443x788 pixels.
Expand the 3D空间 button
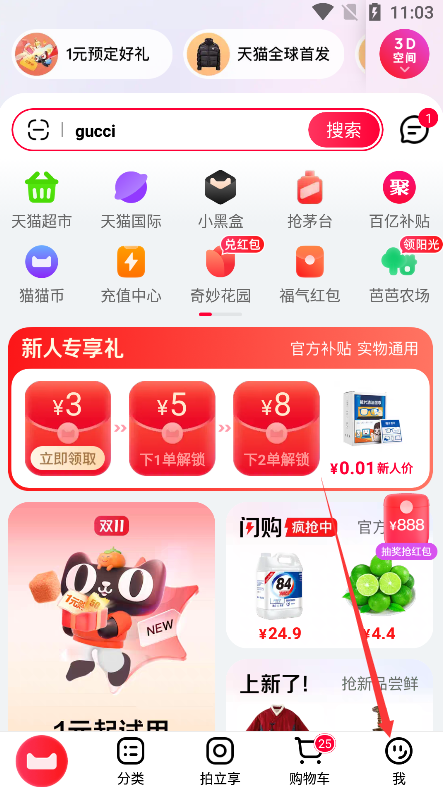[404, 54]
